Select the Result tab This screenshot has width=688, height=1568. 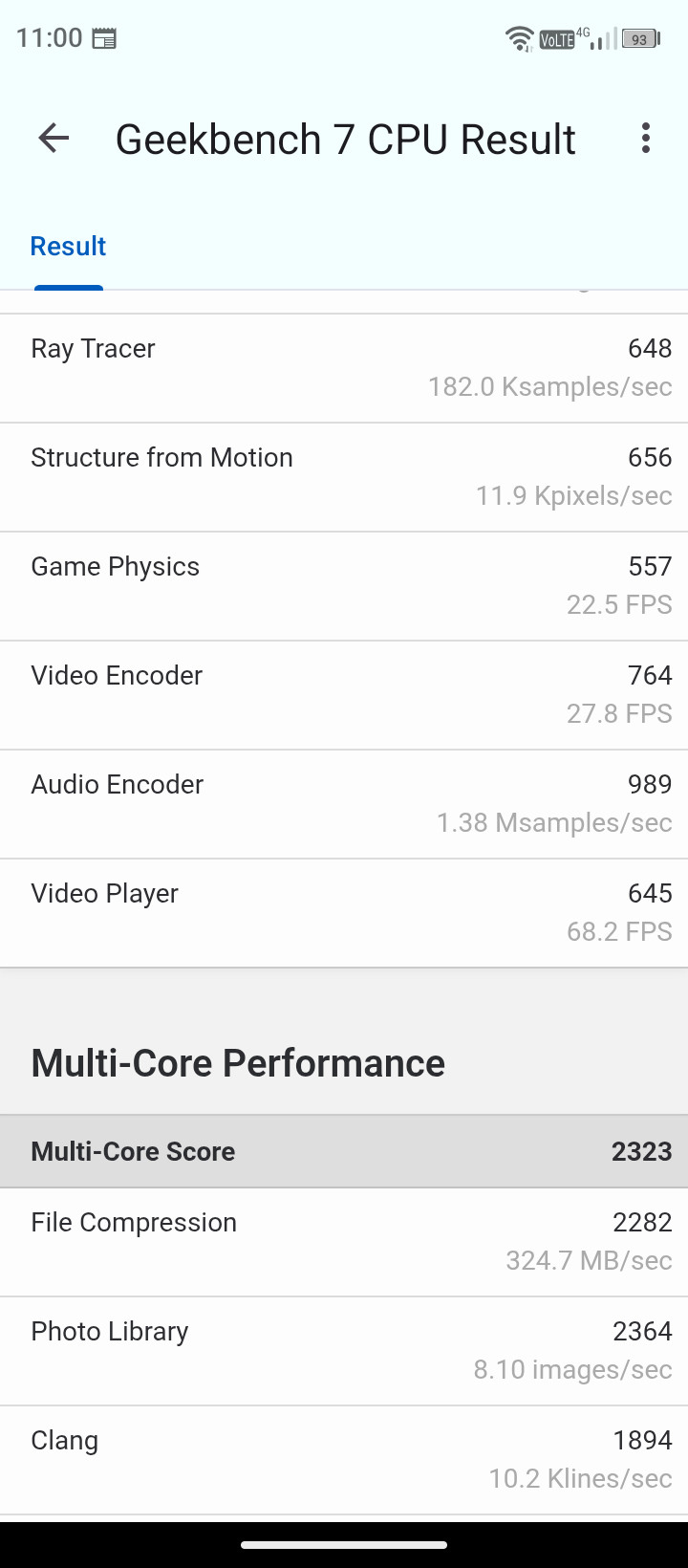[x=68, y=247]
